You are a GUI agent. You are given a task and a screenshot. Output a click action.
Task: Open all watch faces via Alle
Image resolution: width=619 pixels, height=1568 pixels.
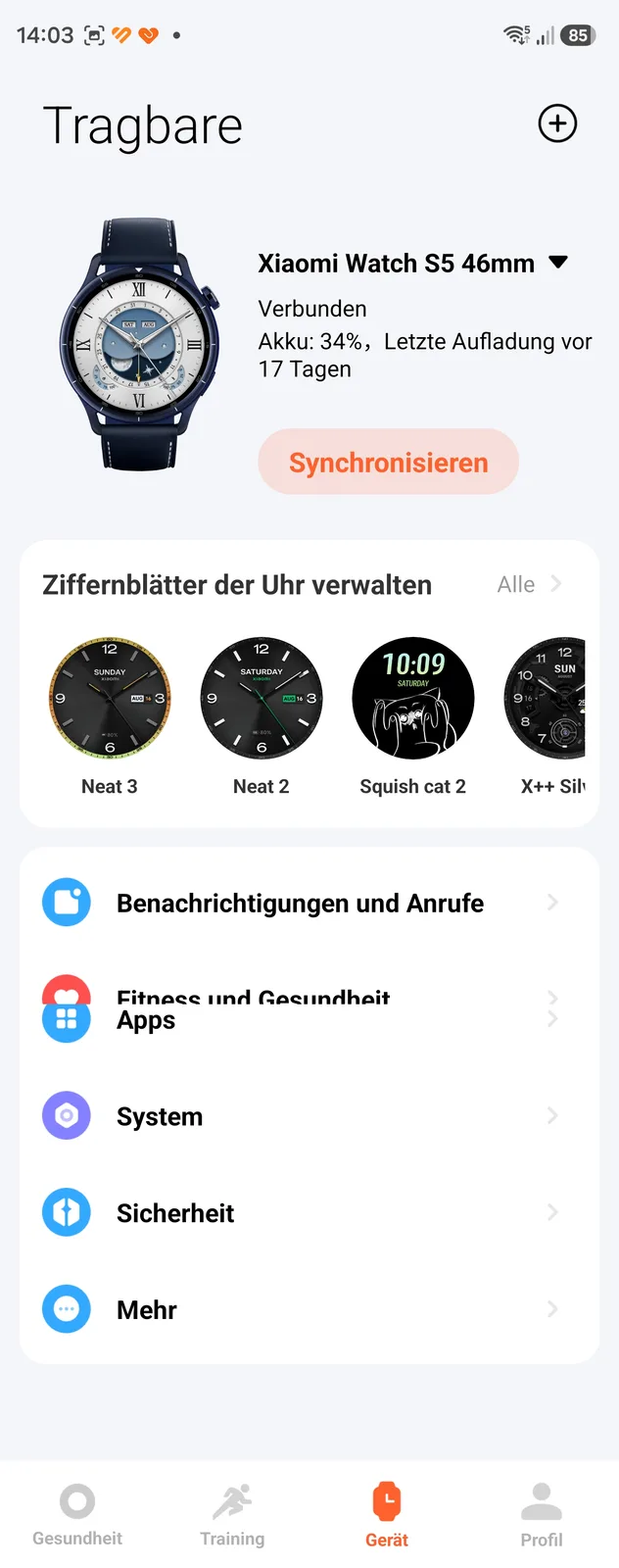[x=529, y=584]
